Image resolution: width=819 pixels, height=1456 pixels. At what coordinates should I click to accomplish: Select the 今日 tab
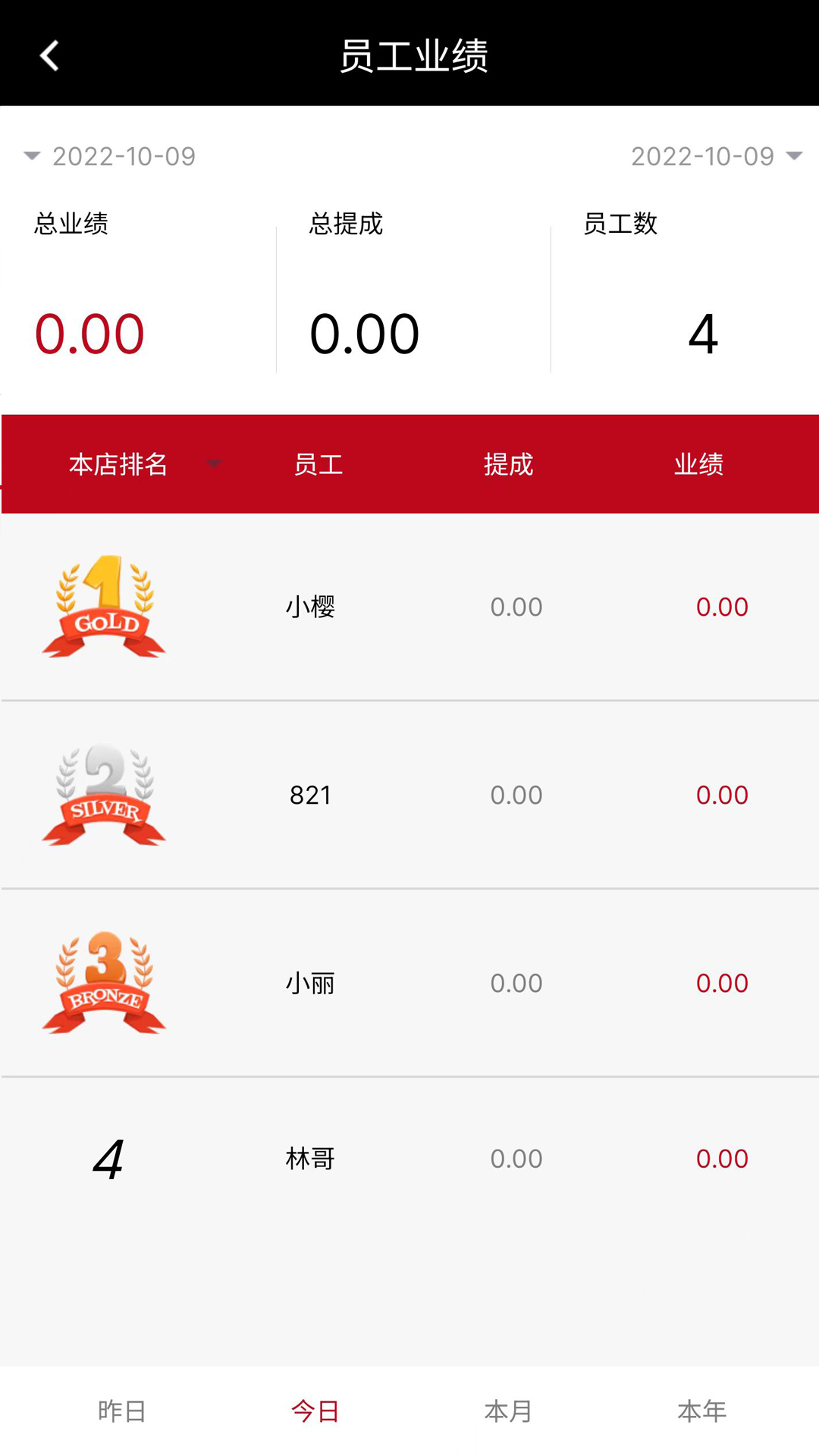[x=315, y=1410]
